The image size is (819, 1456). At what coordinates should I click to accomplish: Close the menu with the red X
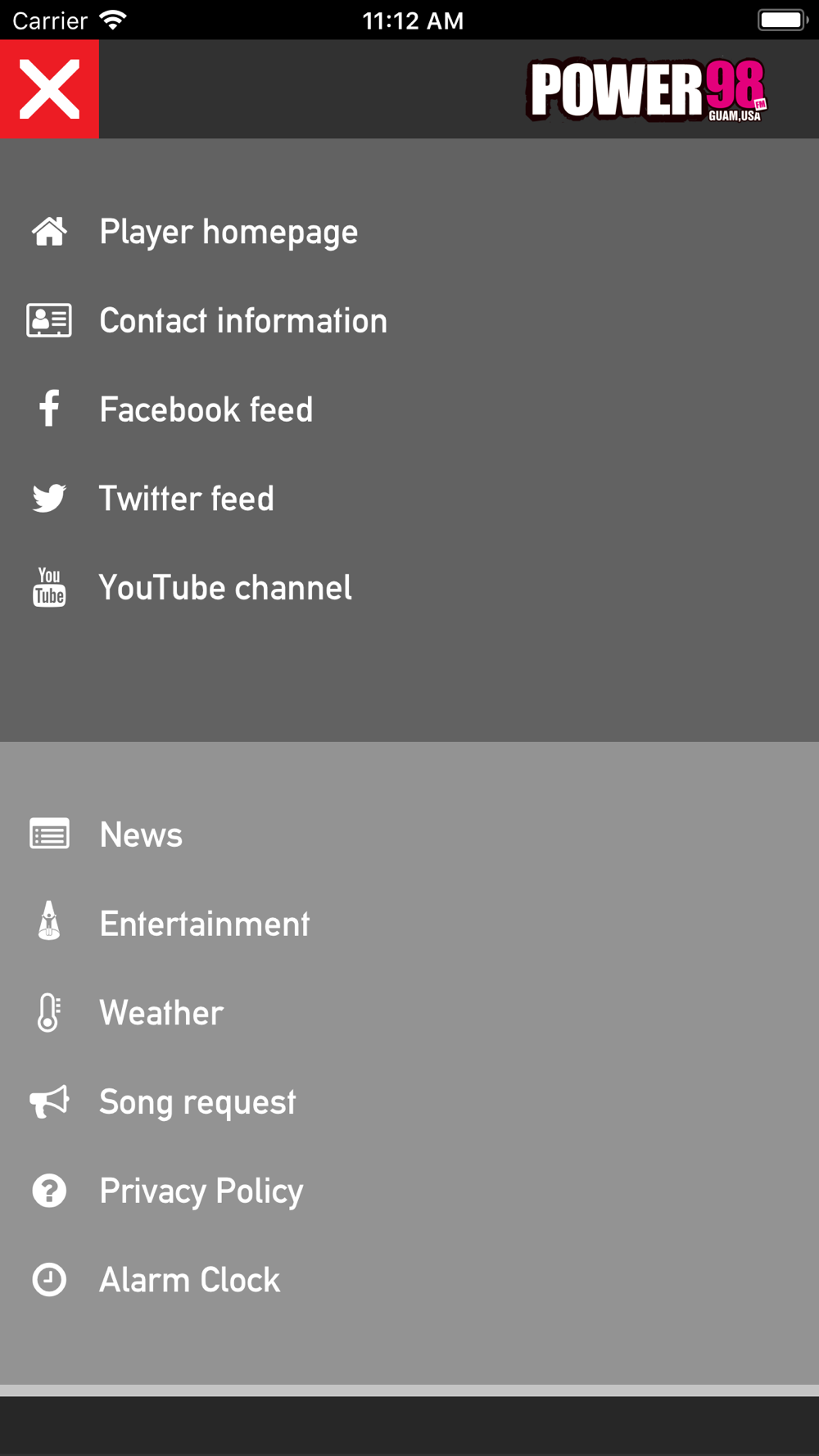[49, 88]
